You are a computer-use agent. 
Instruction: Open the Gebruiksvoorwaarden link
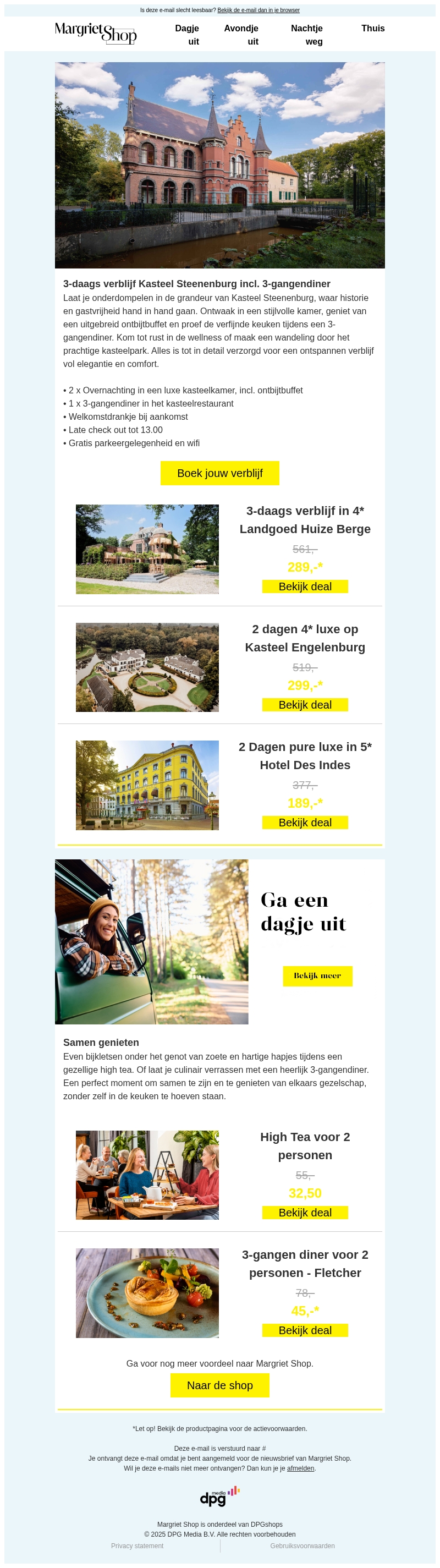[x=302, y=1545]
